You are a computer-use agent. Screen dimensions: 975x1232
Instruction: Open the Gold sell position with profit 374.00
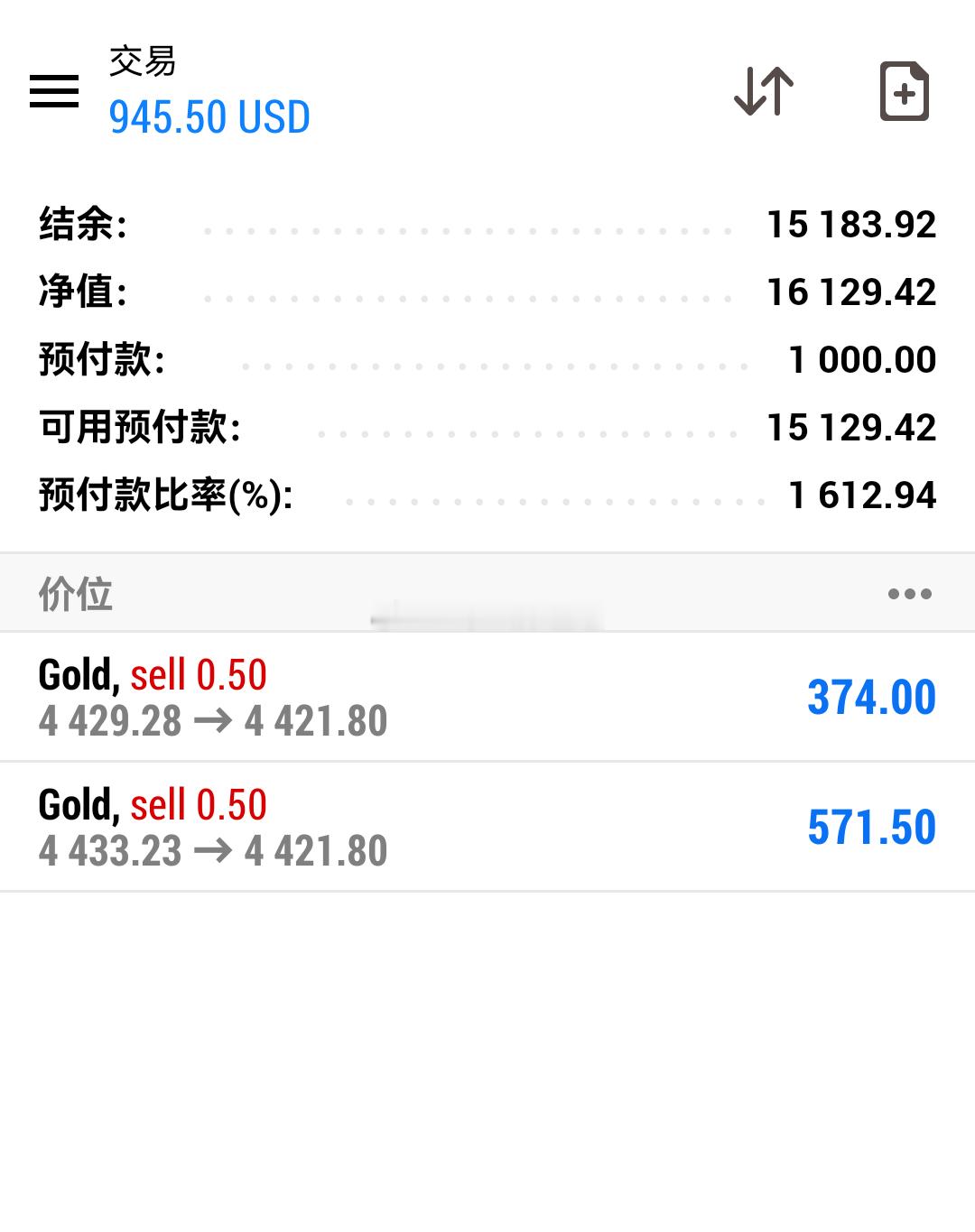pos(487,697)
